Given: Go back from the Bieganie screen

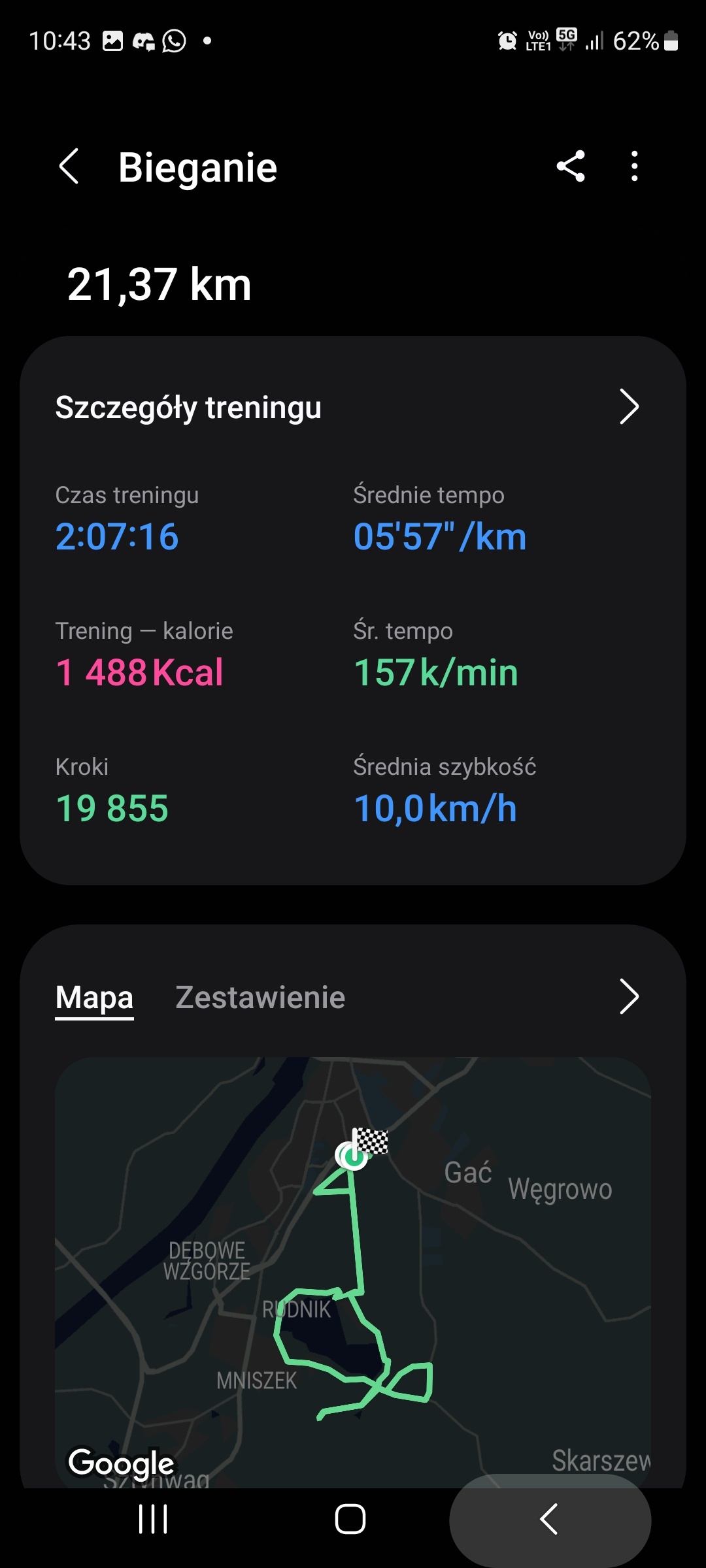Looking at the screenshot, I should tap(69, 167).
